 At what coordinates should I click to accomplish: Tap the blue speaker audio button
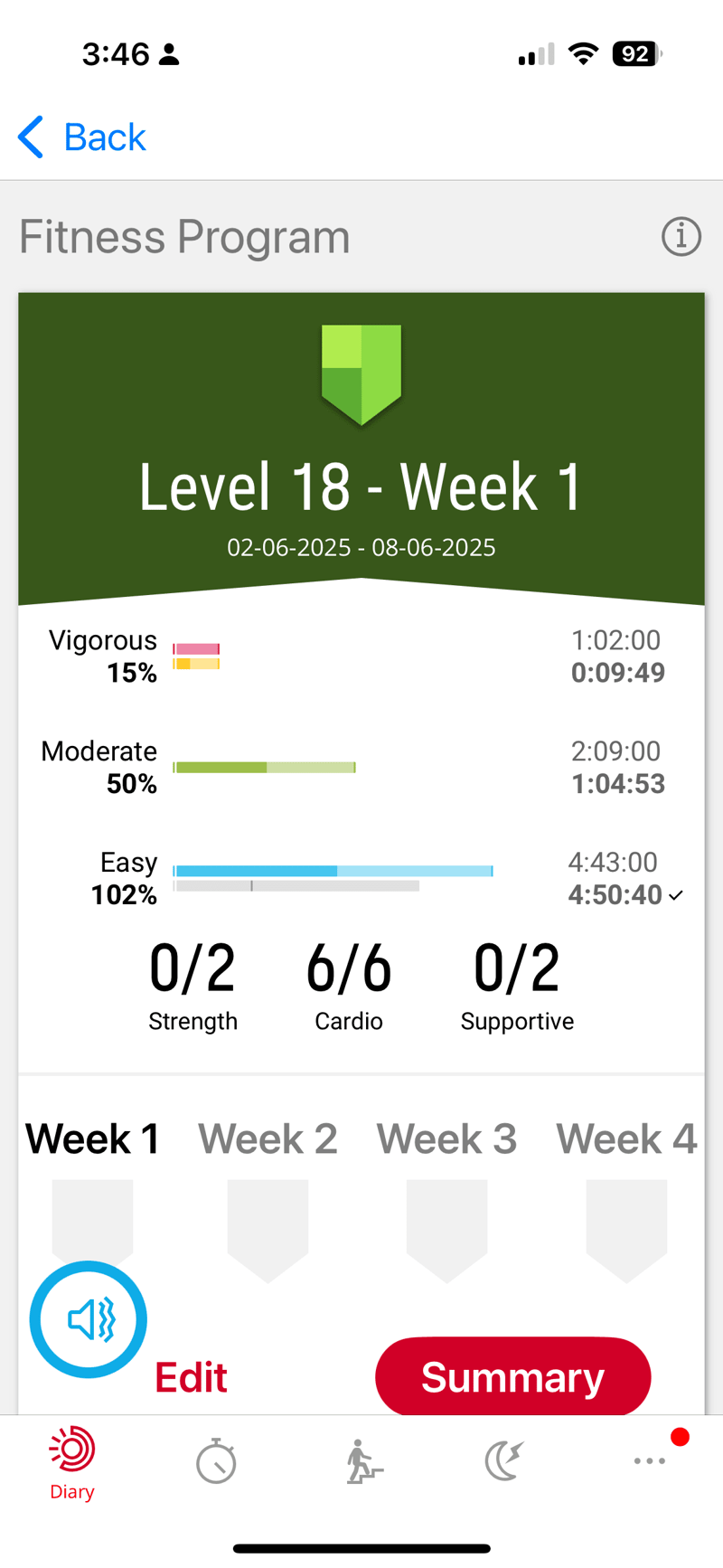(89, 1319)
